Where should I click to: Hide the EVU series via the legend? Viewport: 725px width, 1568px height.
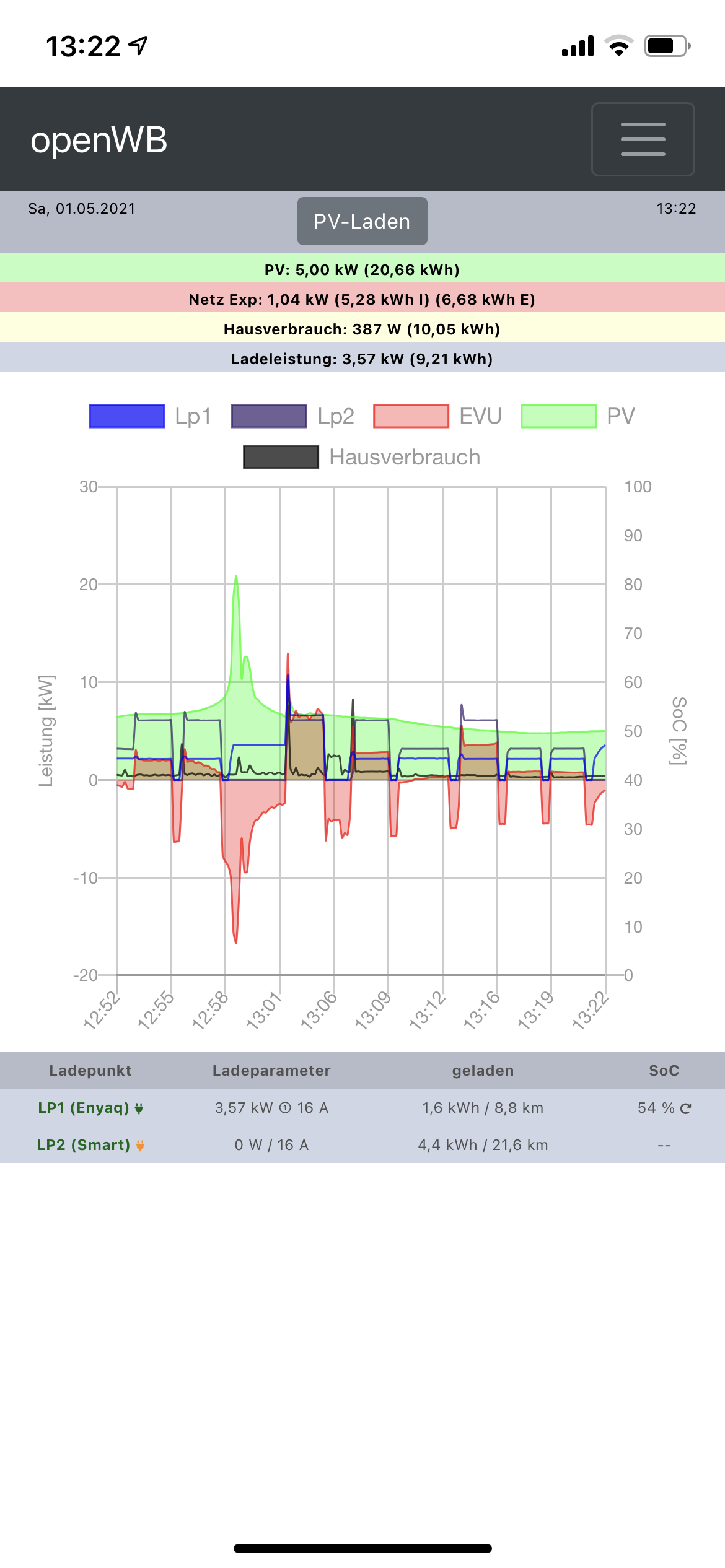click(x=437, y=416)
